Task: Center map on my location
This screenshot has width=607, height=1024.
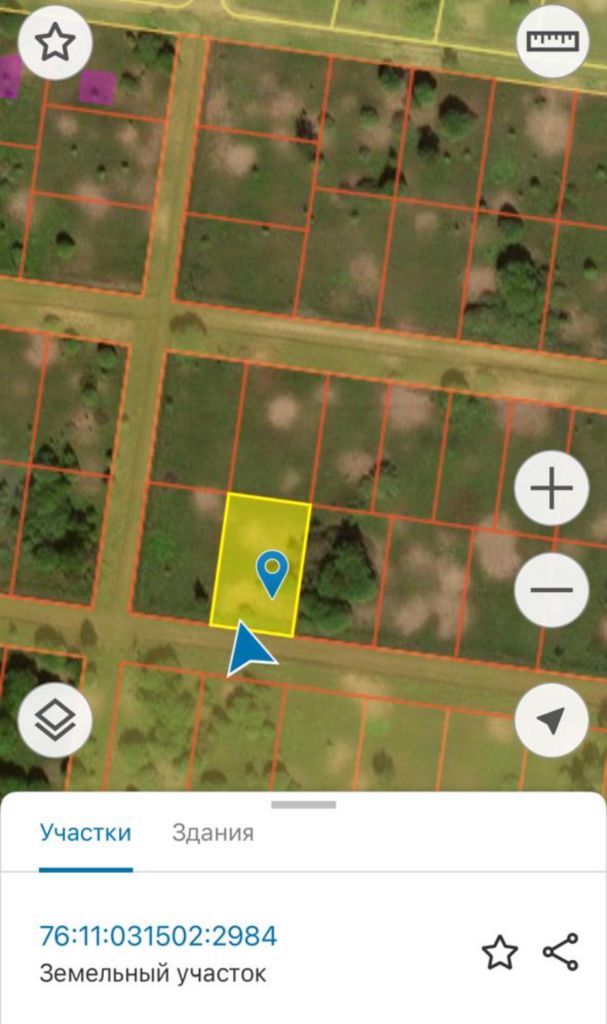Action: pos(551,720)
